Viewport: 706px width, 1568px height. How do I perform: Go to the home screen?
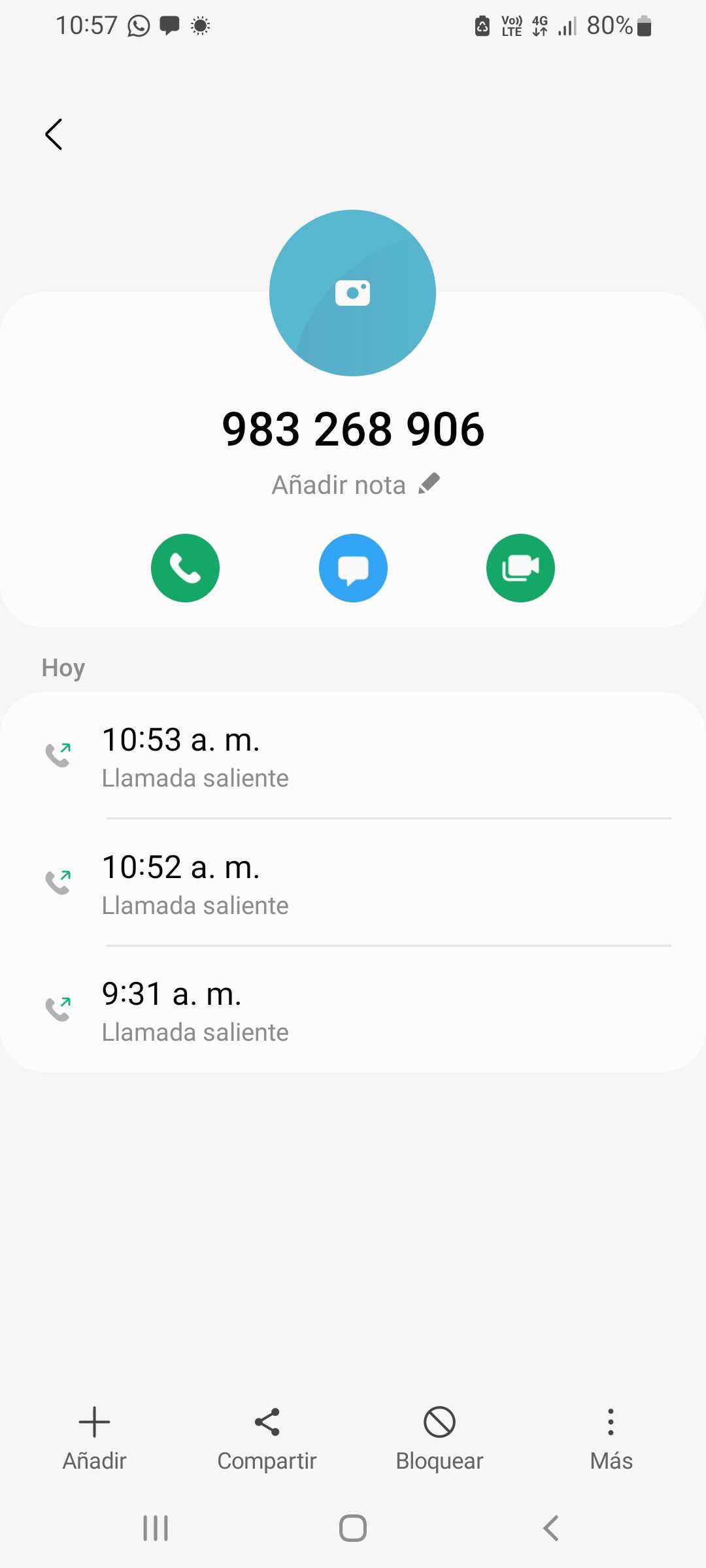click(353, 1528)
